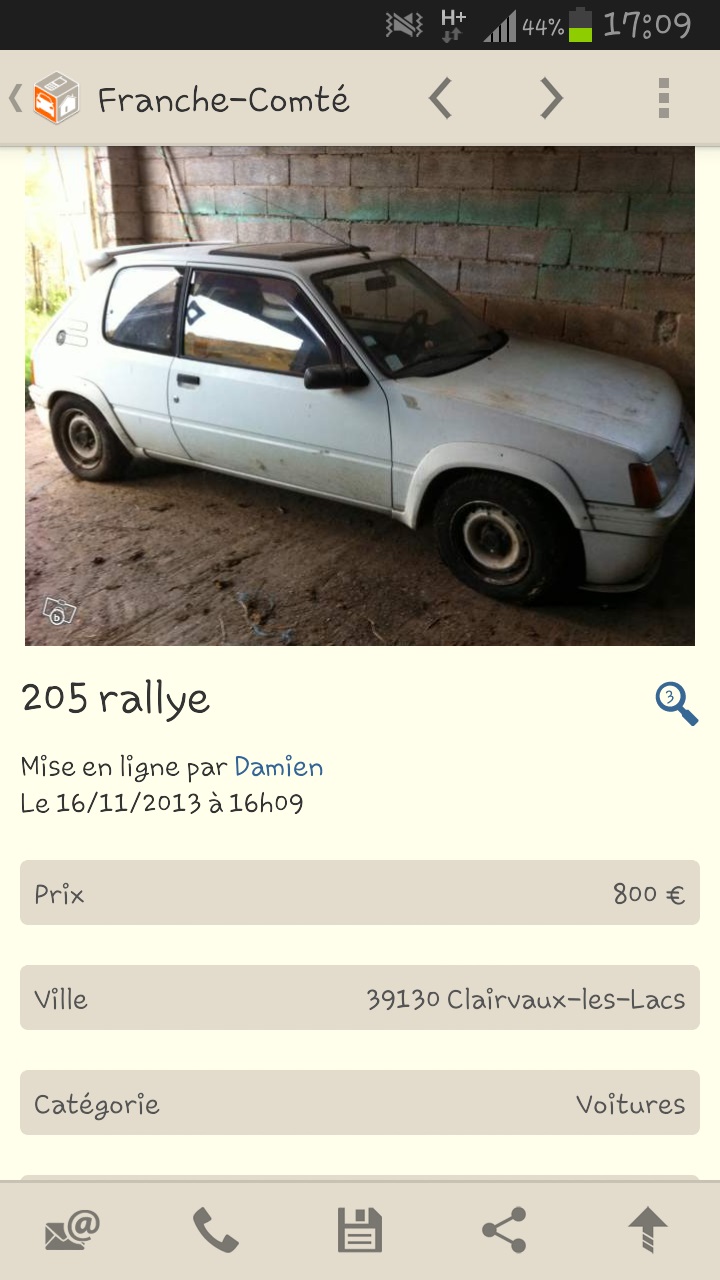720x1280 pixels.
Task: Save this ad with floppy icon
Action: 360,1230
